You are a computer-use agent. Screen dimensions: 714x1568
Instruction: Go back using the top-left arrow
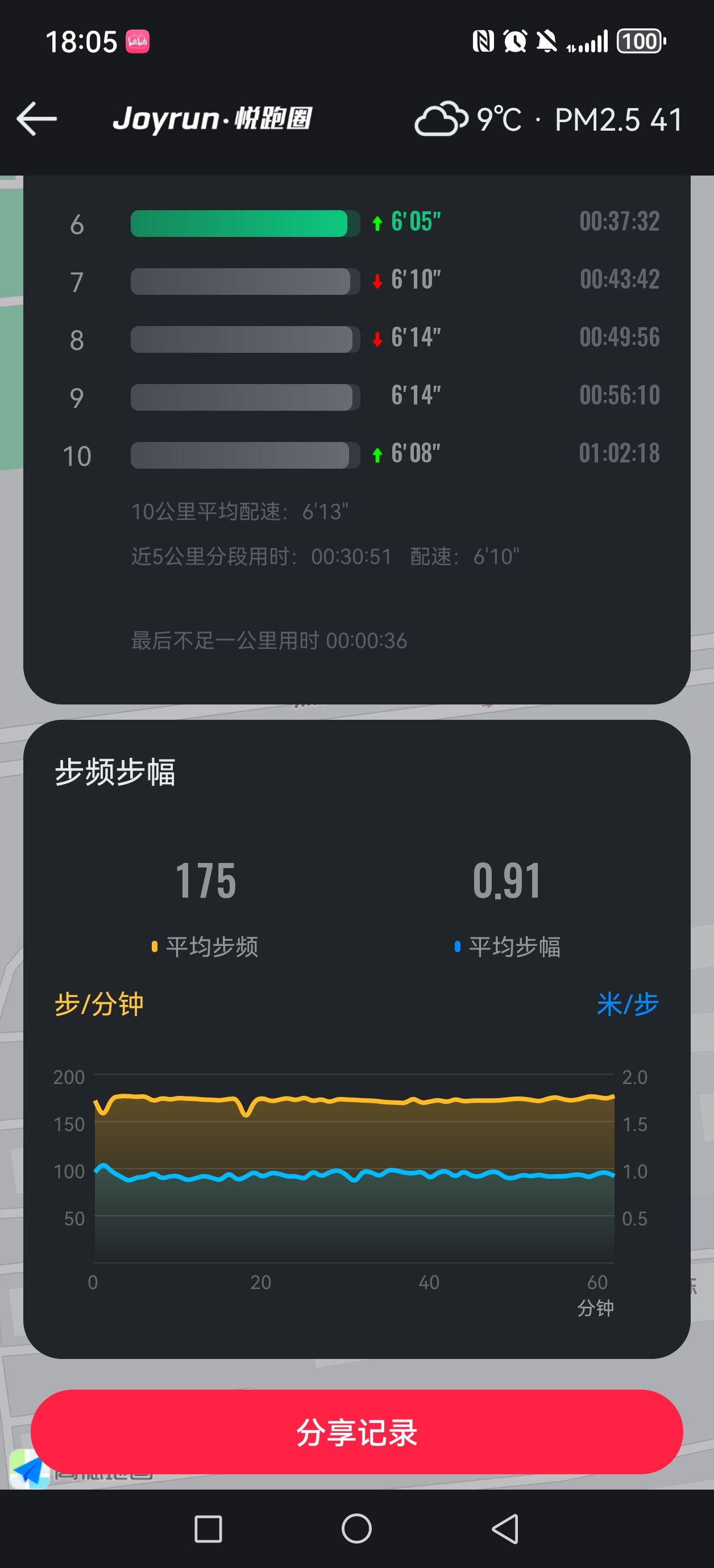coord(36,119)
